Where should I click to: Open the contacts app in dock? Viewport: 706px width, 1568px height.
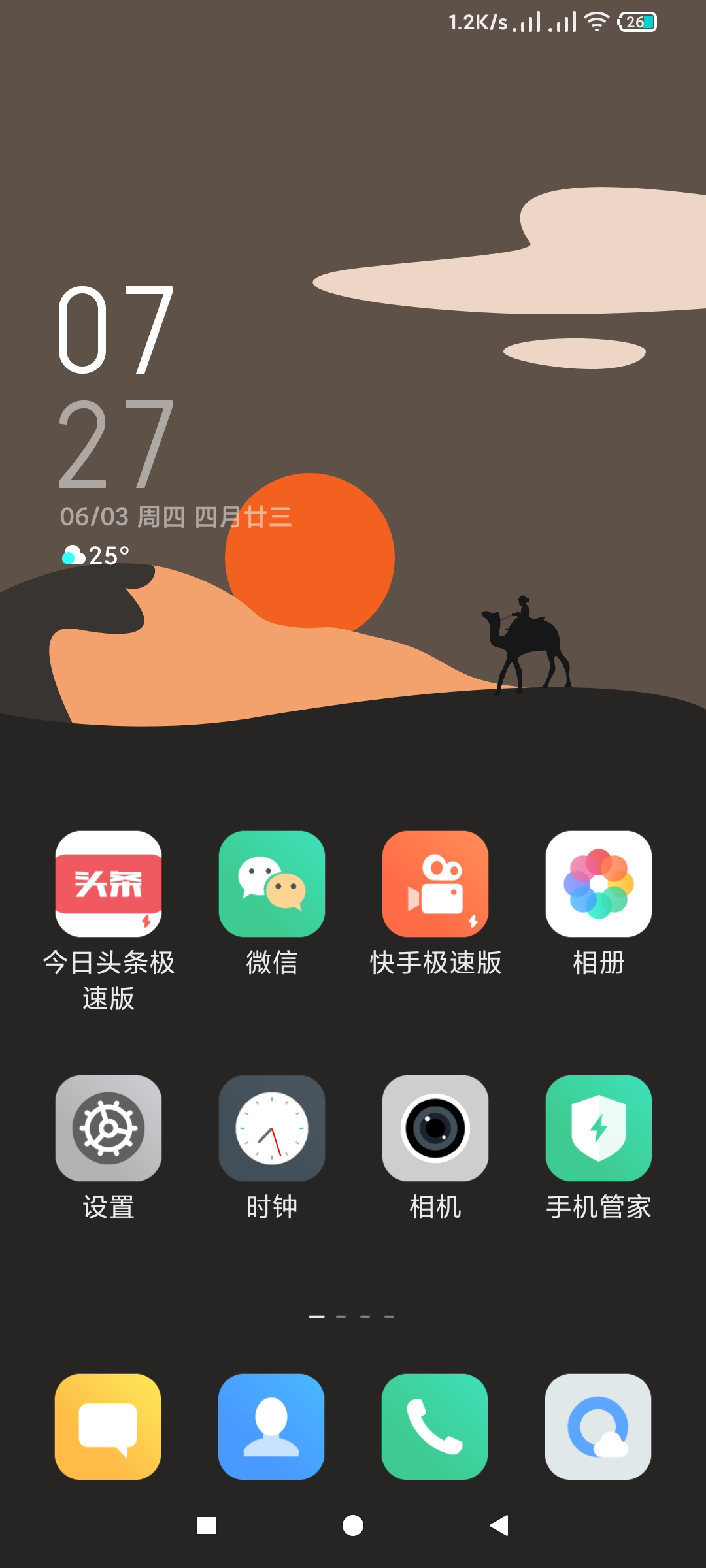[x=271, y=1426]
